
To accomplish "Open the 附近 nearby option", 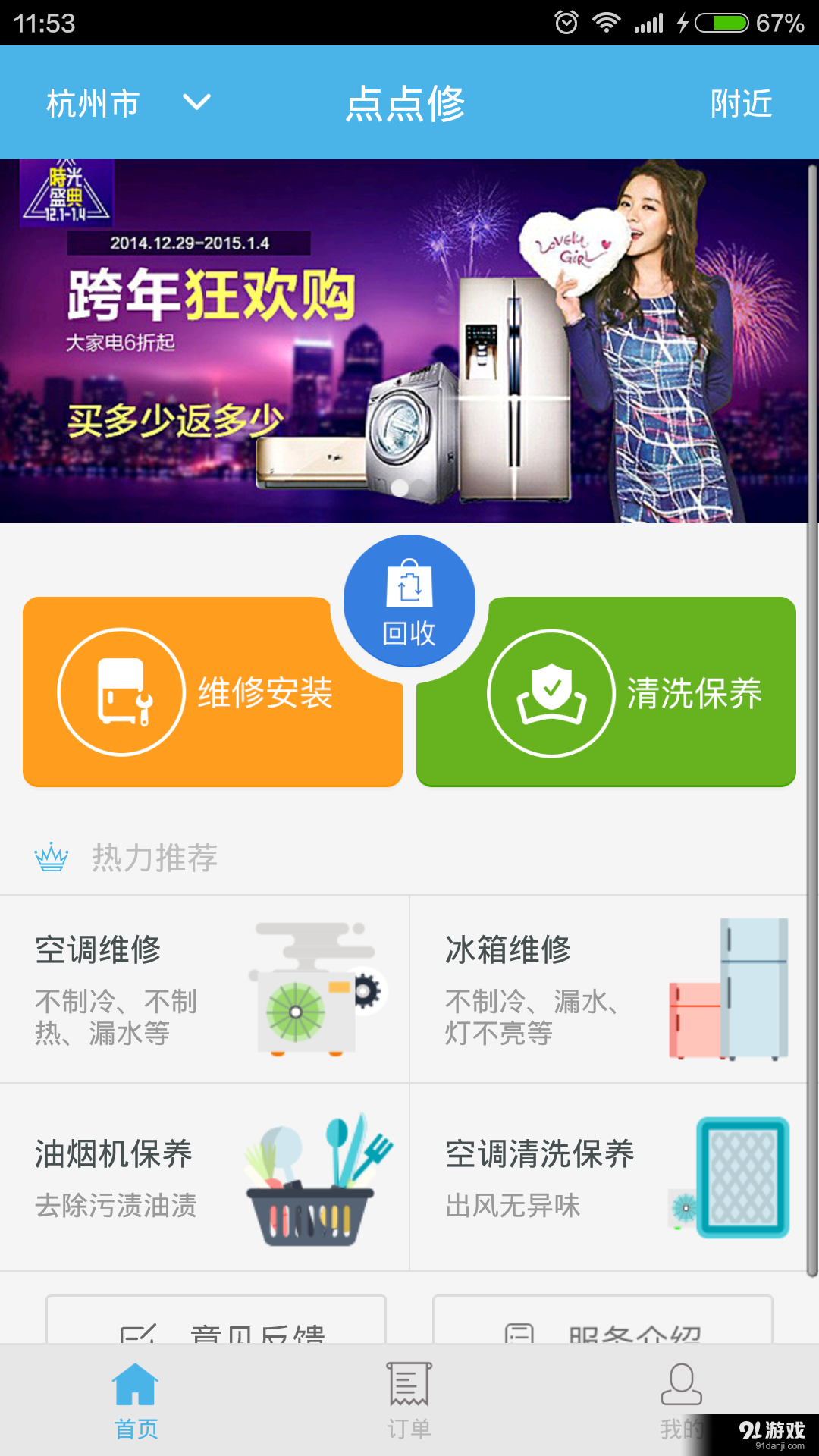I will 741,102.
